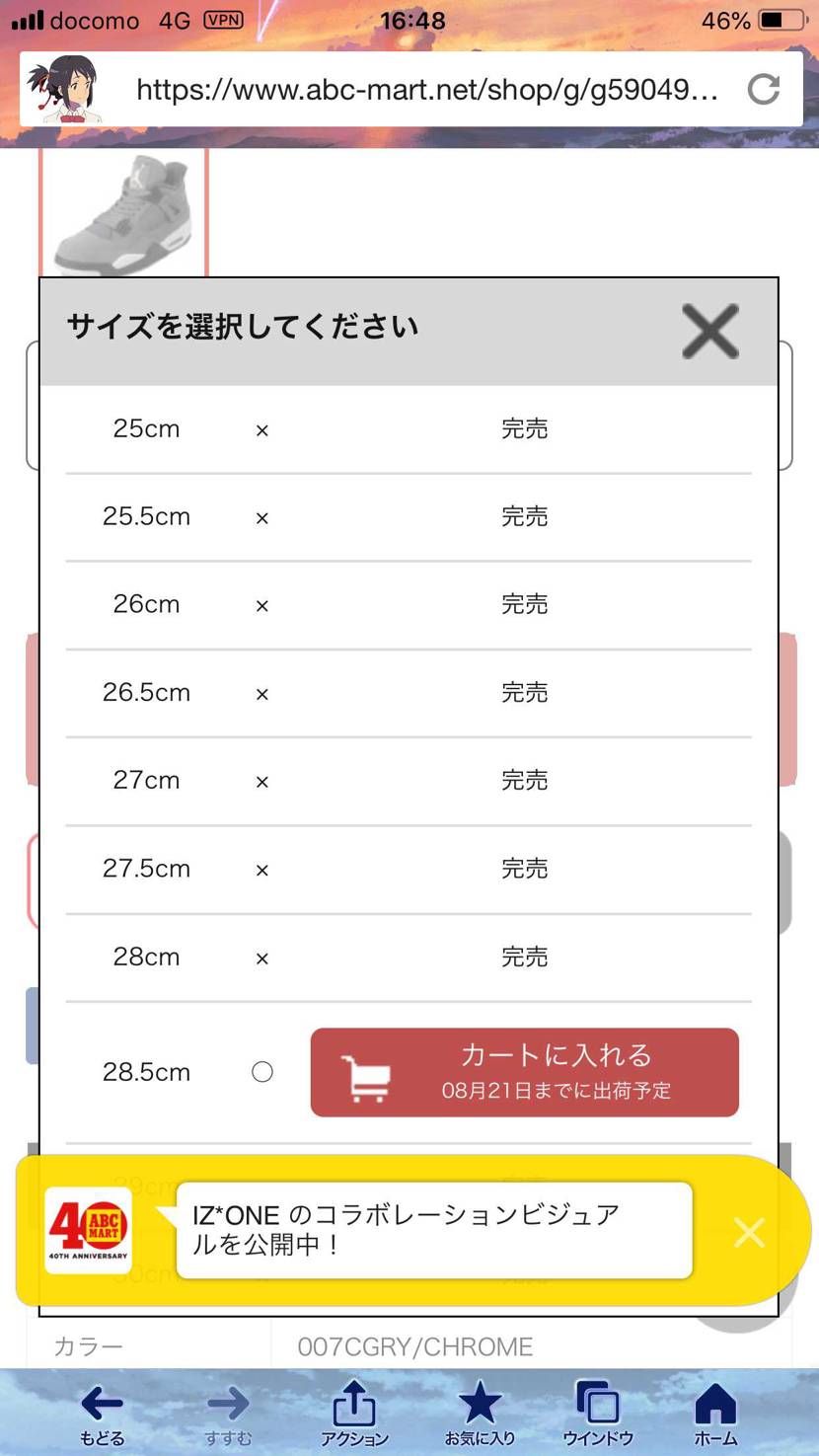Open お気に入り bookmarks
819x1456 pixels.
point(481,1415)
